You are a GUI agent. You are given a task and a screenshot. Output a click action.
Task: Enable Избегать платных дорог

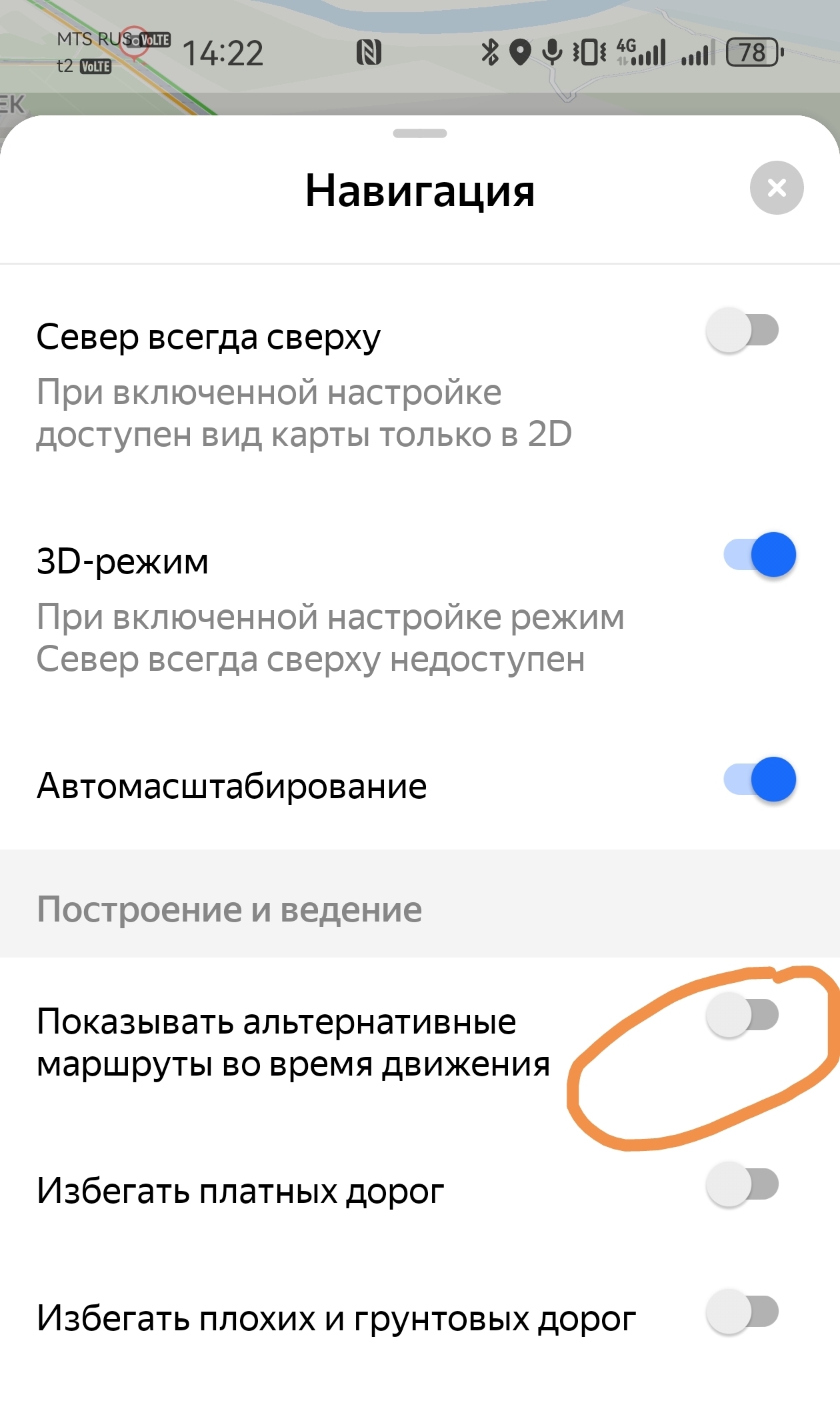(743, 1184)
